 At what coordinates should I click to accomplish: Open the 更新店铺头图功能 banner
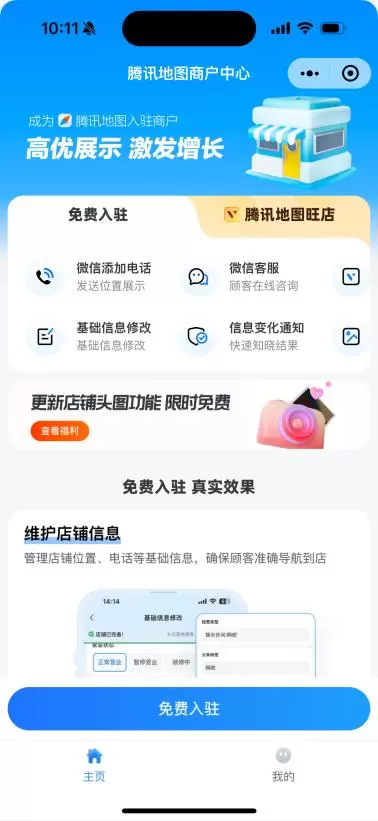point(189,416)
